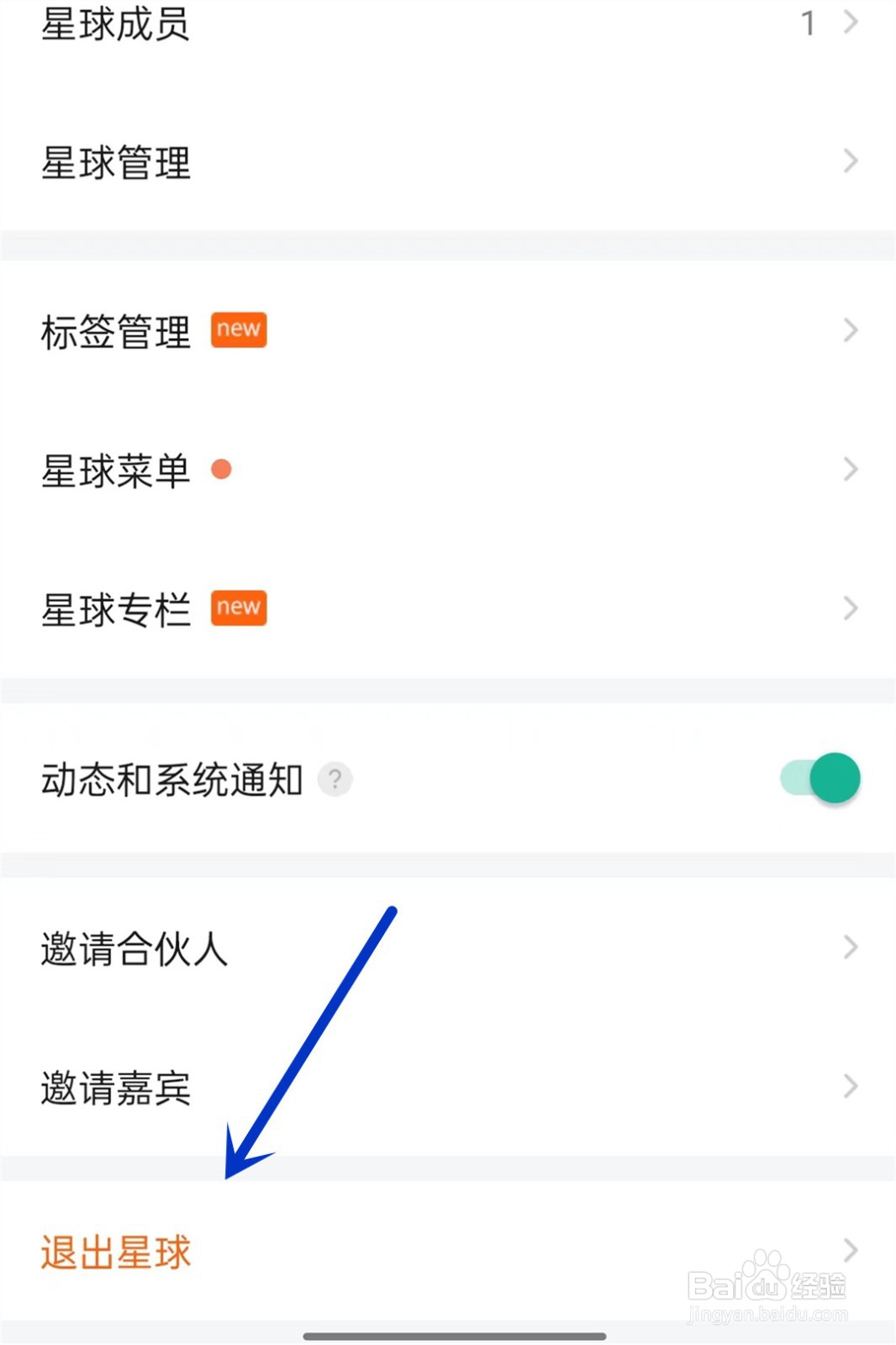The image size is (896, 1345).
Task: Open 标签管理 tag management
Action: pos(116,330)
